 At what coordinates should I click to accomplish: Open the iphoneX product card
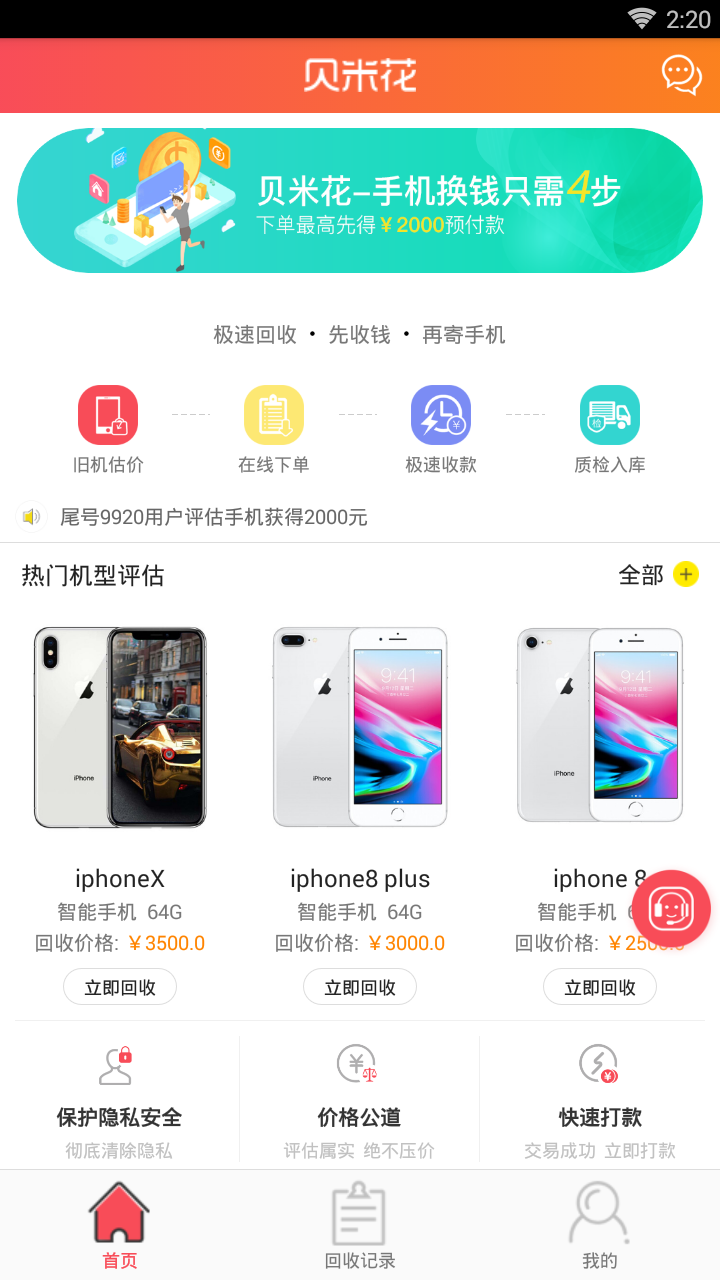point(120,728)
